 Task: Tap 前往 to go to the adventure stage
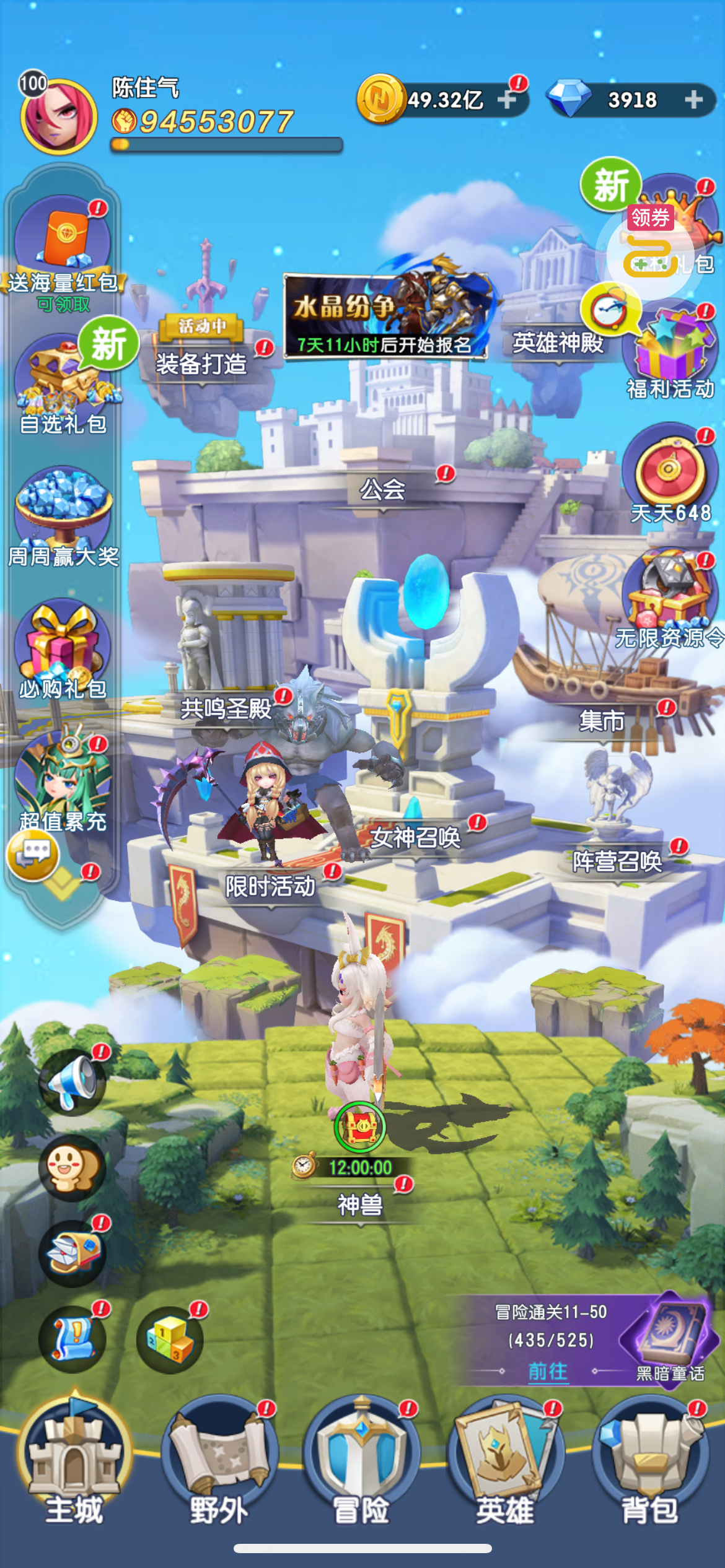point(548,1372)
